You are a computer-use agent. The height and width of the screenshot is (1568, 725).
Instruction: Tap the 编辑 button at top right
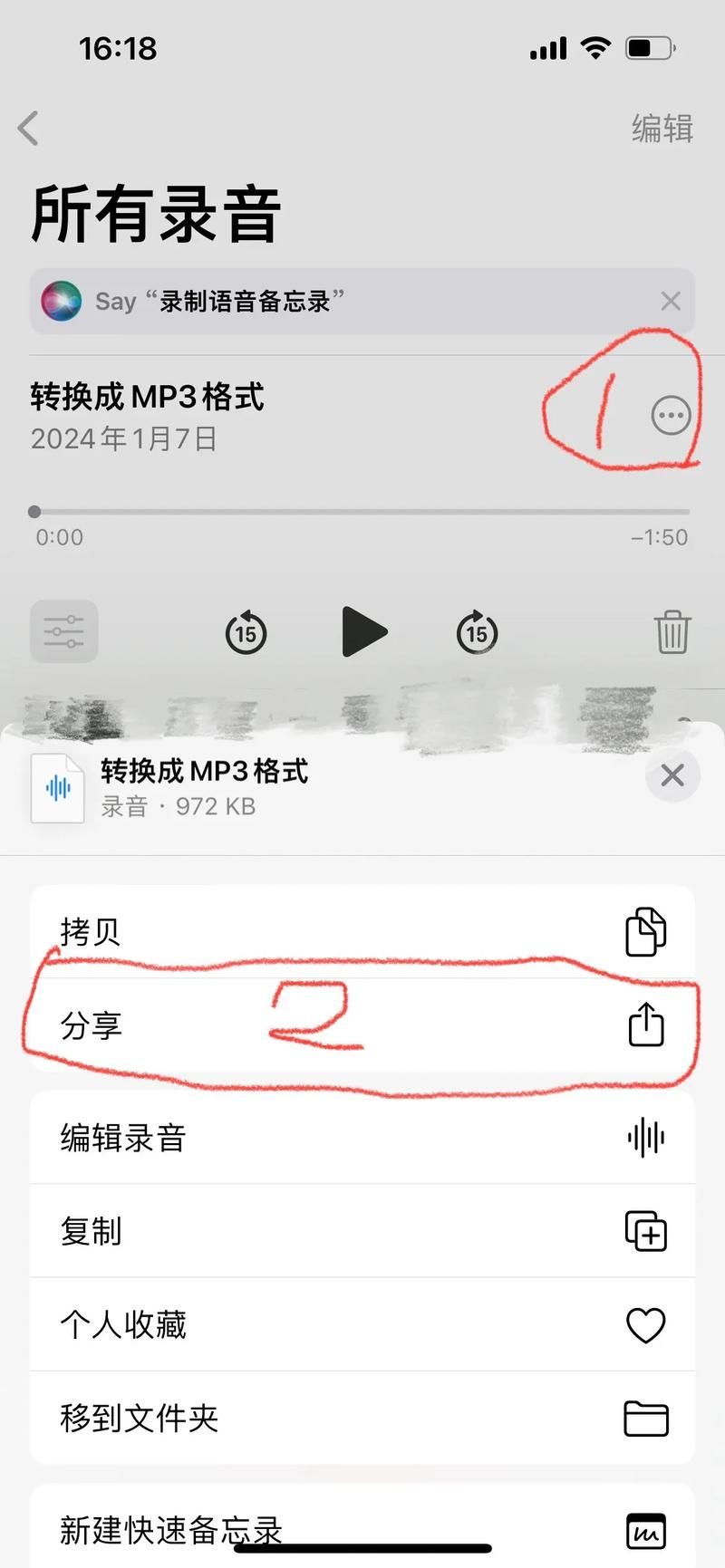pos(661,129)
